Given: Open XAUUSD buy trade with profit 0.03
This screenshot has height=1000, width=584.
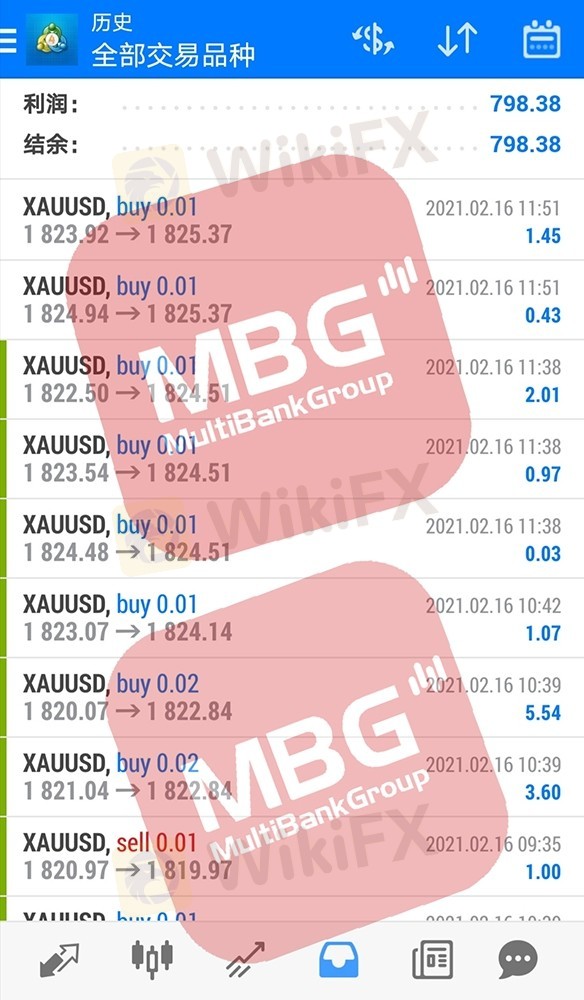Looking at the screenshot, I should pos(292,539).
